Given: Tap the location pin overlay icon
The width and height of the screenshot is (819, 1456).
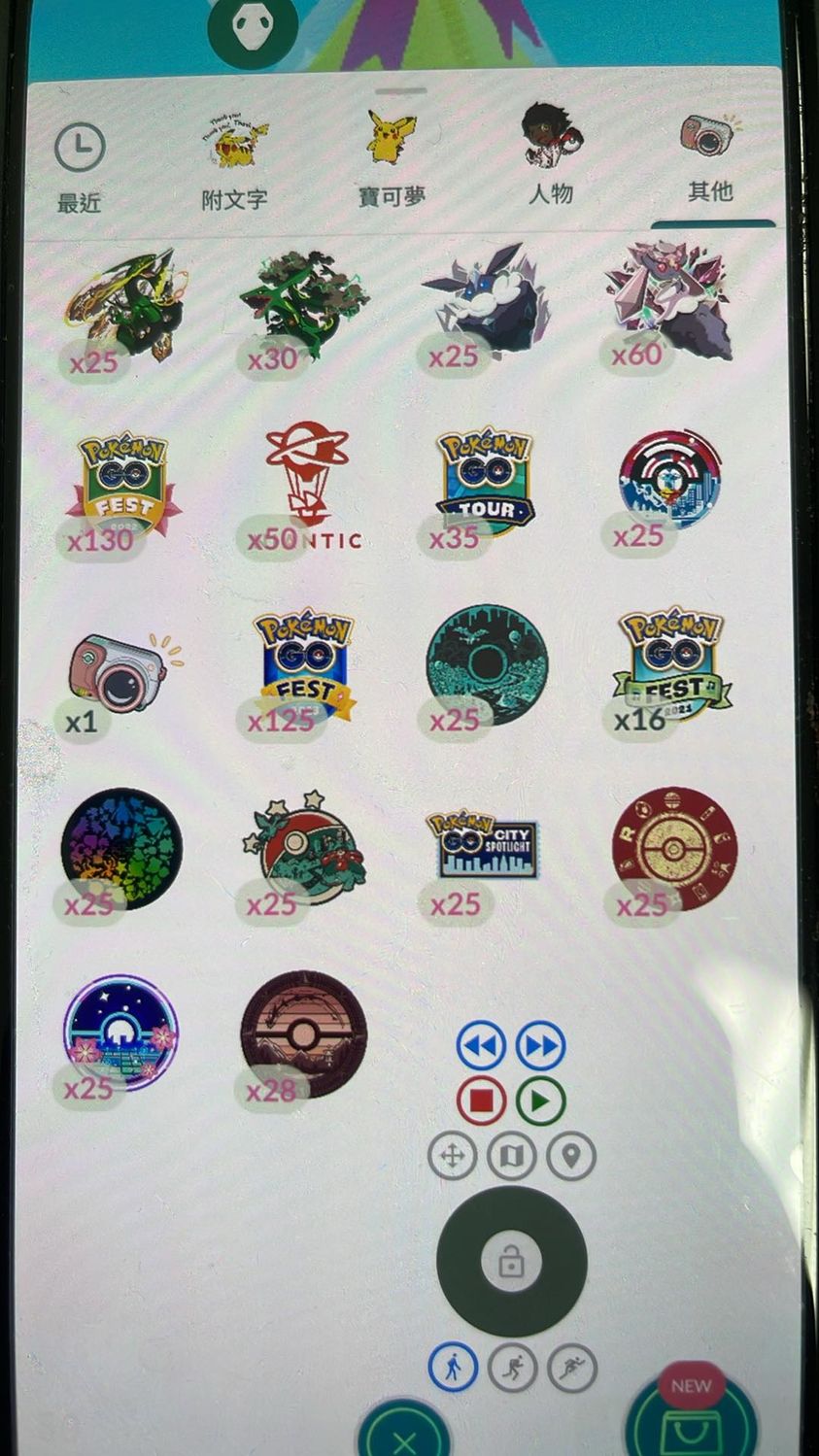Looking at the screenshot, I should pos(571,1156).
